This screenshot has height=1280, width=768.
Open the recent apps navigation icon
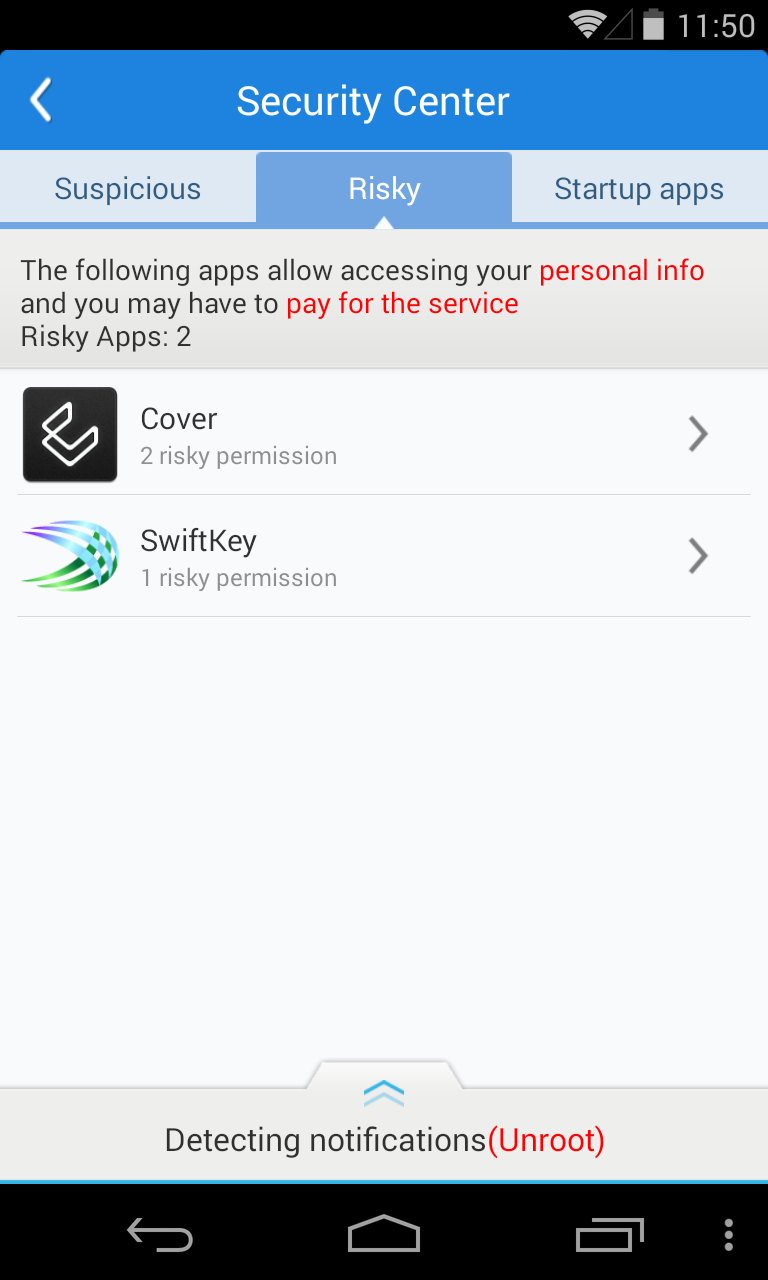[x=610, y=1235]
